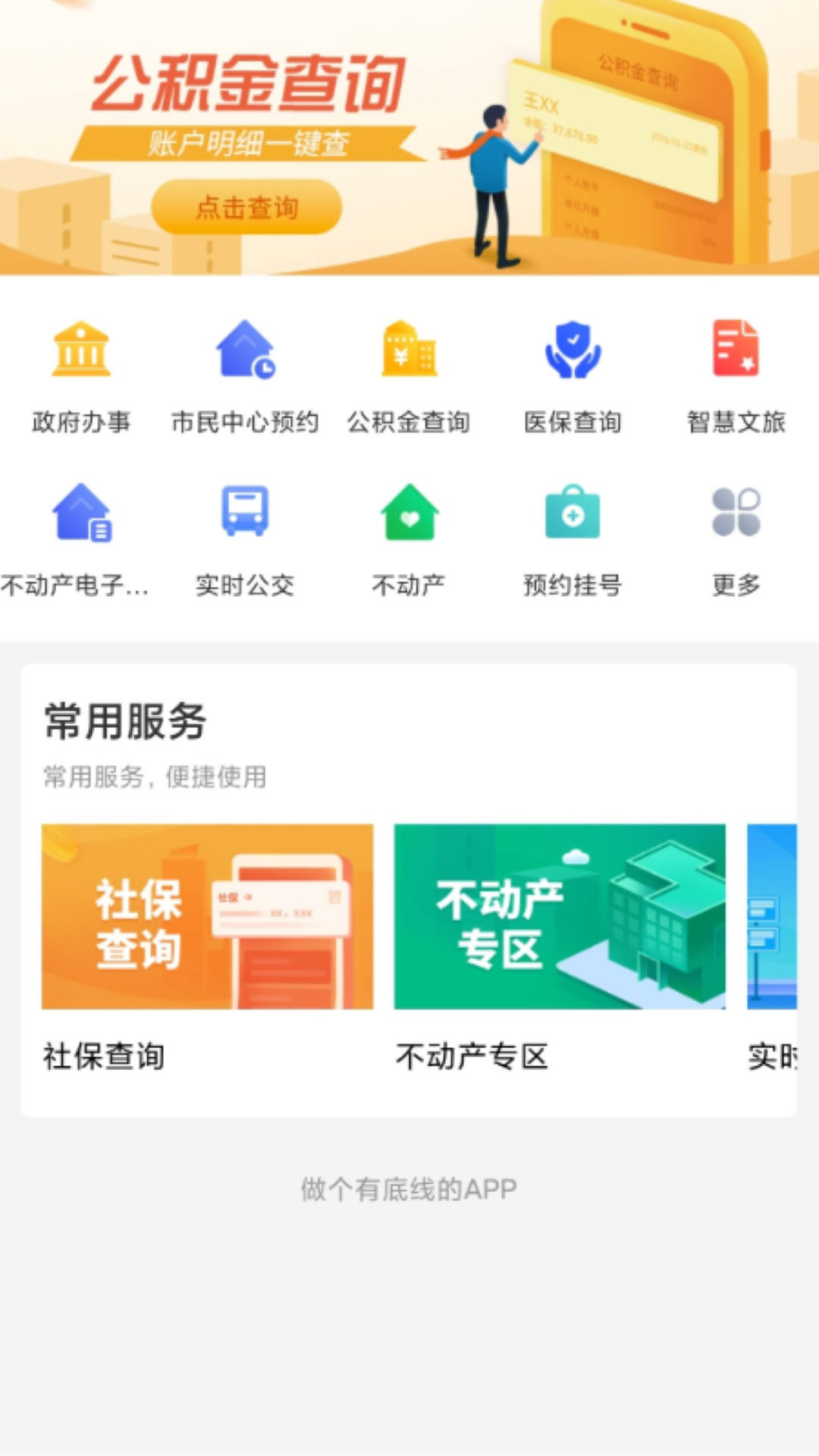819x1456 pixels.
Task: Select the 不动产电子证照 house icon
Action: (x=81, y=514)
